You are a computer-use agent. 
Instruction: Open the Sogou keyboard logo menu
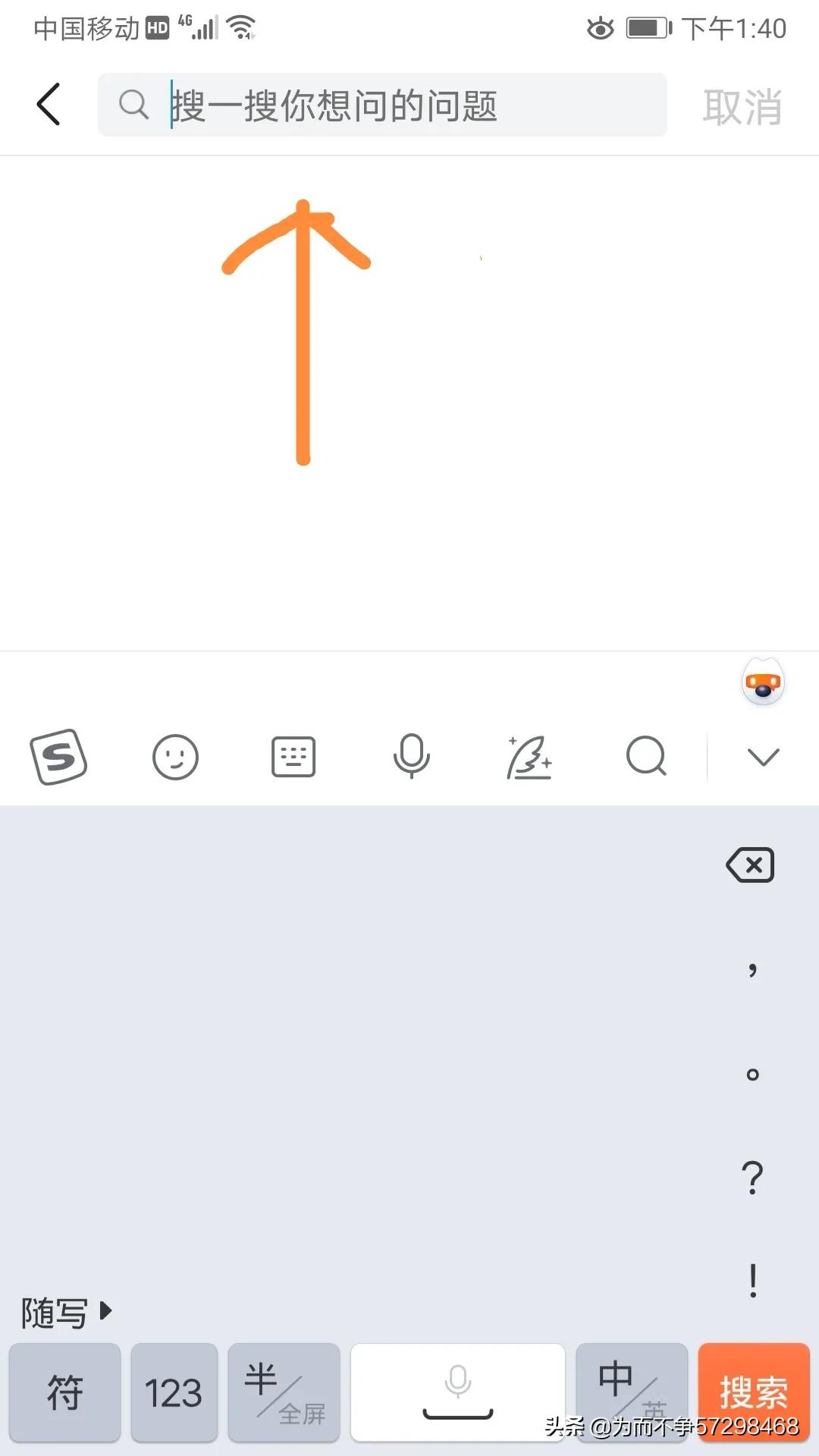pyautogui.click(x=58, y=757)
